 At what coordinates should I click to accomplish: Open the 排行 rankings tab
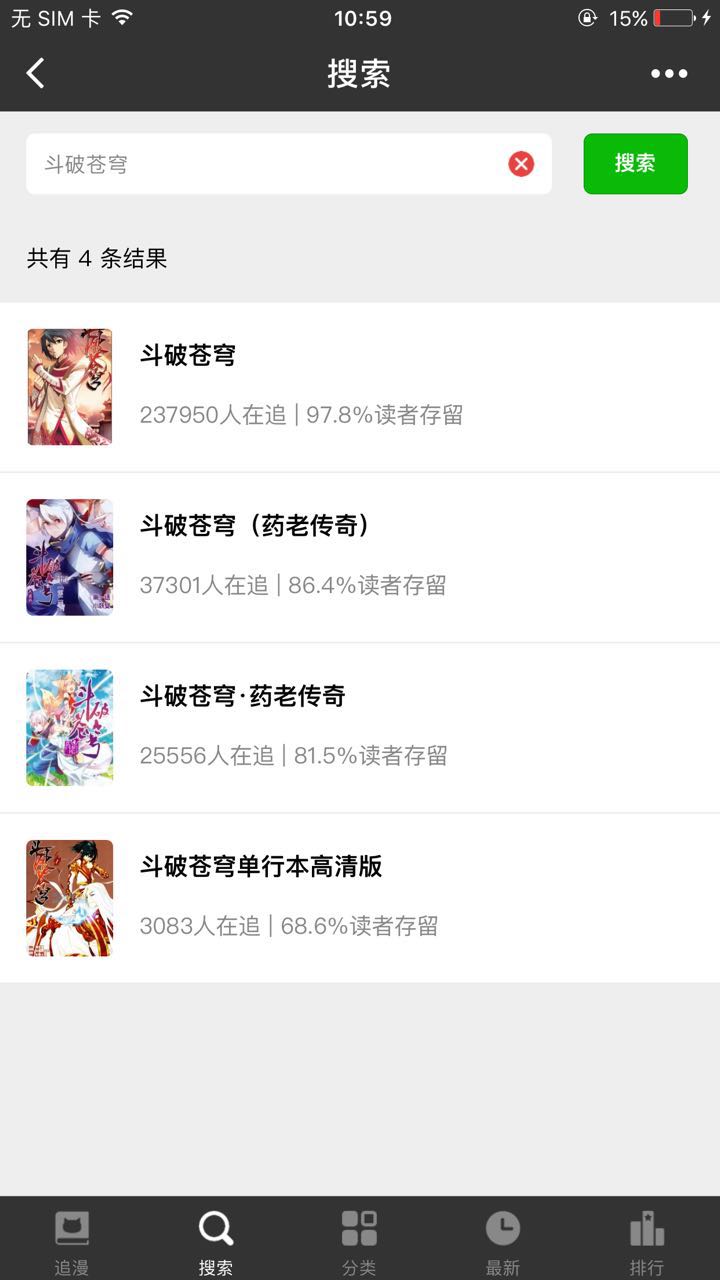647,1240
